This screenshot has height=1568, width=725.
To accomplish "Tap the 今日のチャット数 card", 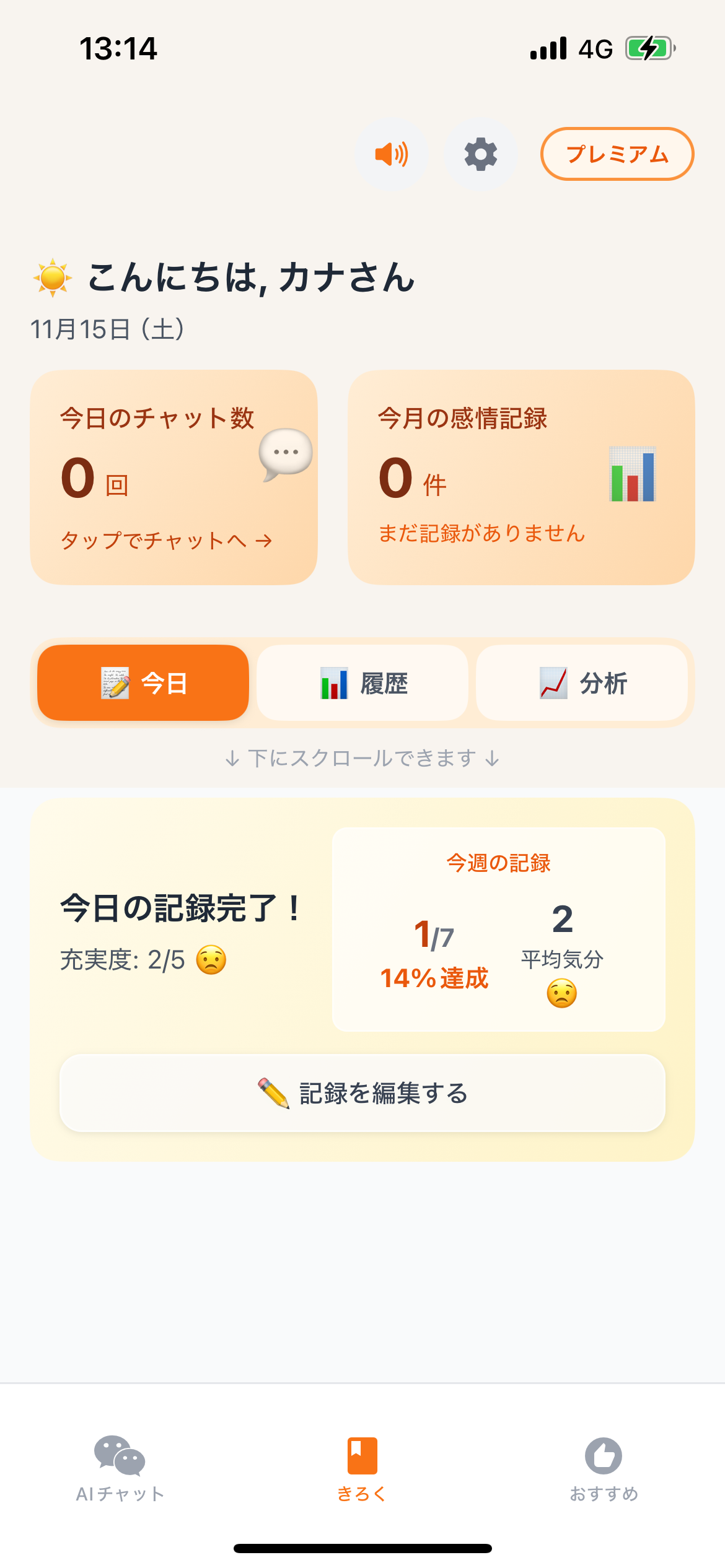I will click(x=175, y=476).
